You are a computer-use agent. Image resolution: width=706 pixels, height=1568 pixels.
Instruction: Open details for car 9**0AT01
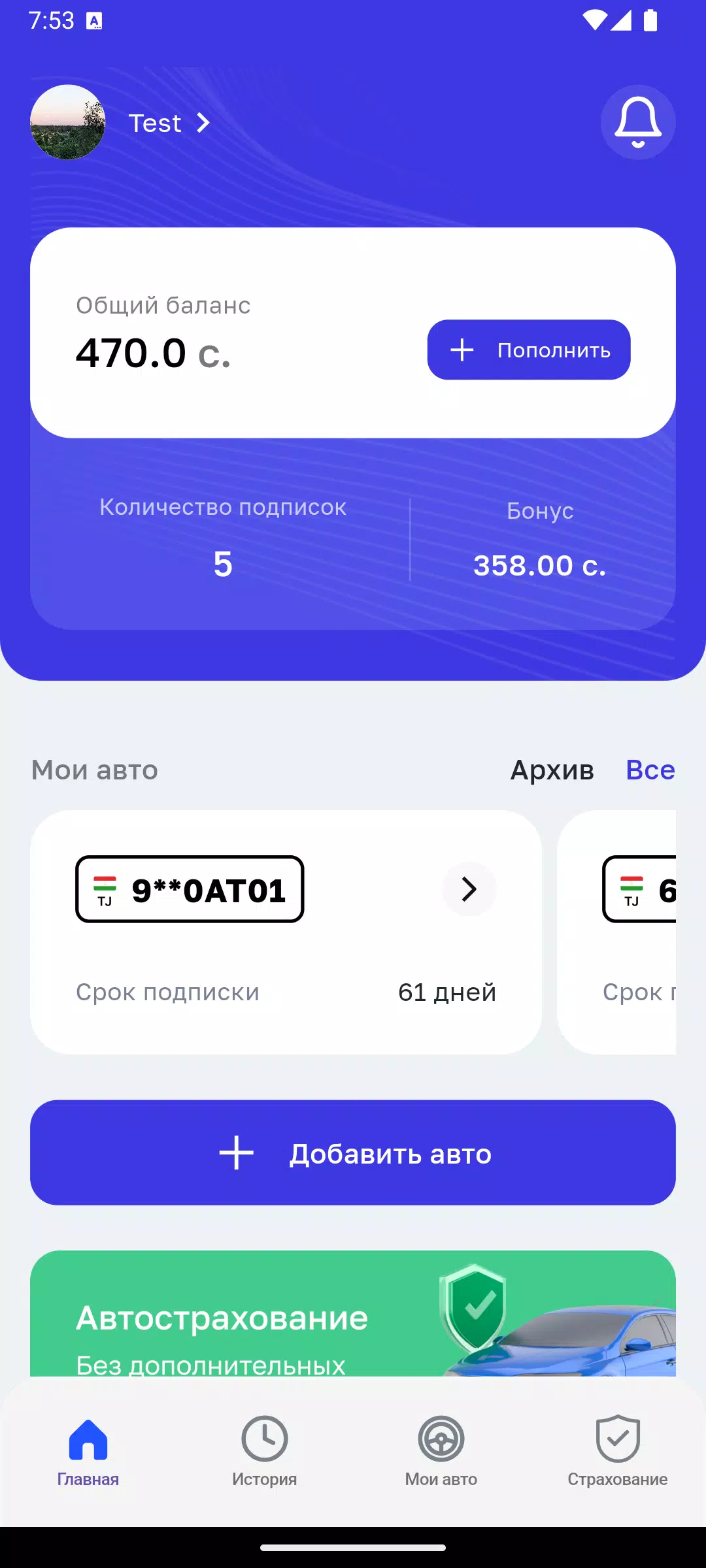(x=468, y=889)
